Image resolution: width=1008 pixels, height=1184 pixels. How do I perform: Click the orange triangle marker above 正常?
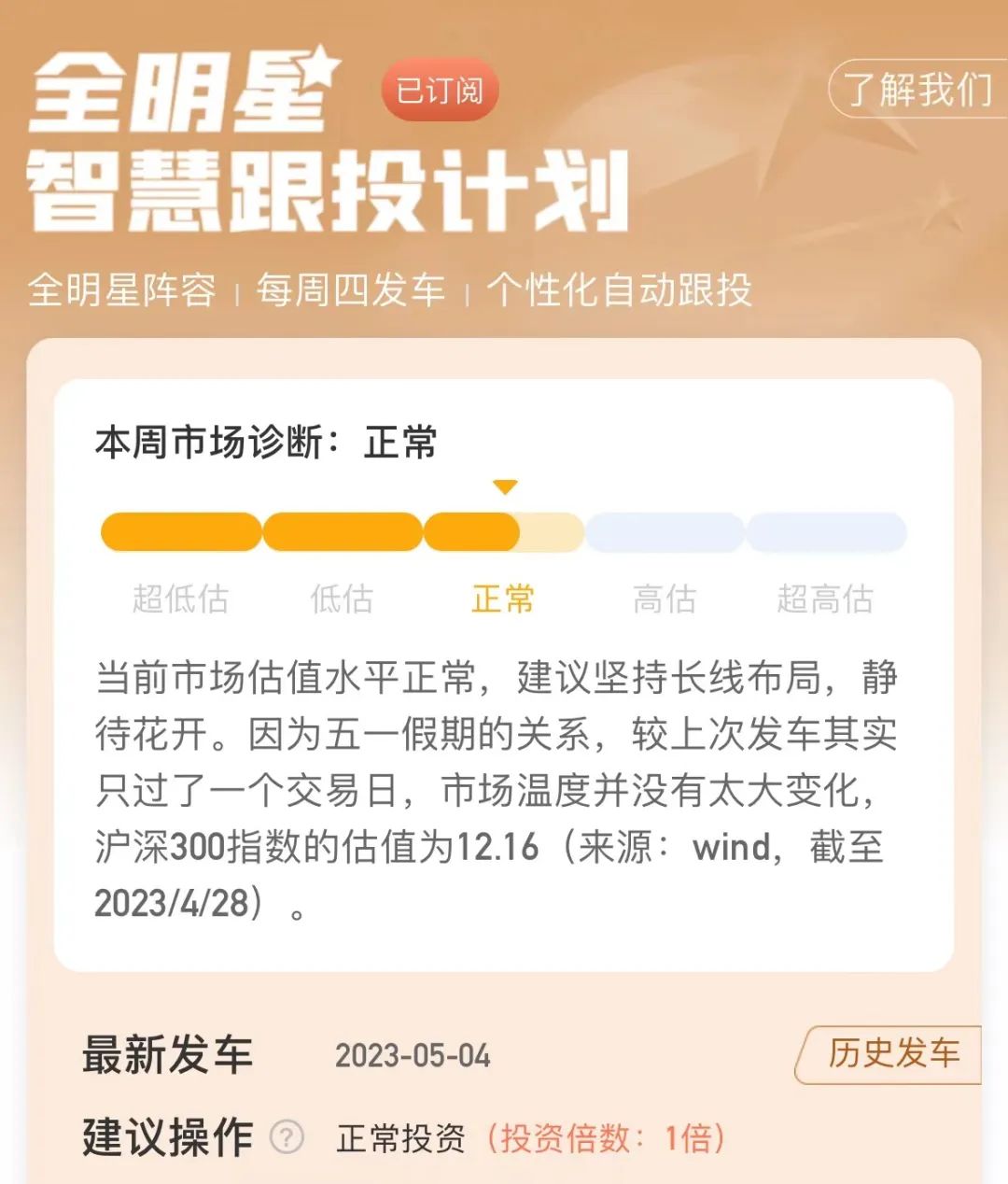tap(507, 486)
